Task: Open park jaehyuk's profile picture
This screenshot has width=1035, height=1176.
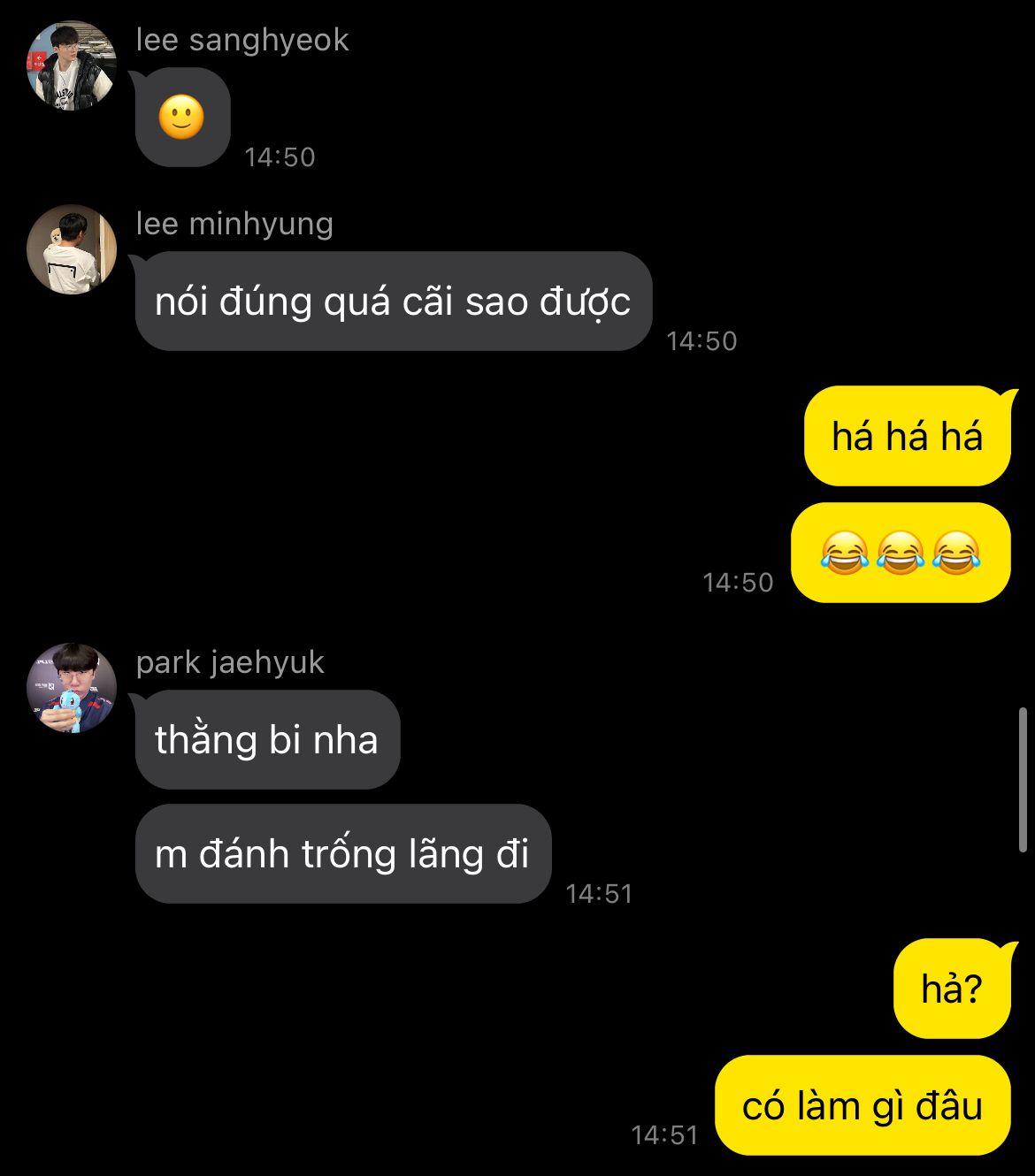Action: click(72, 688)
